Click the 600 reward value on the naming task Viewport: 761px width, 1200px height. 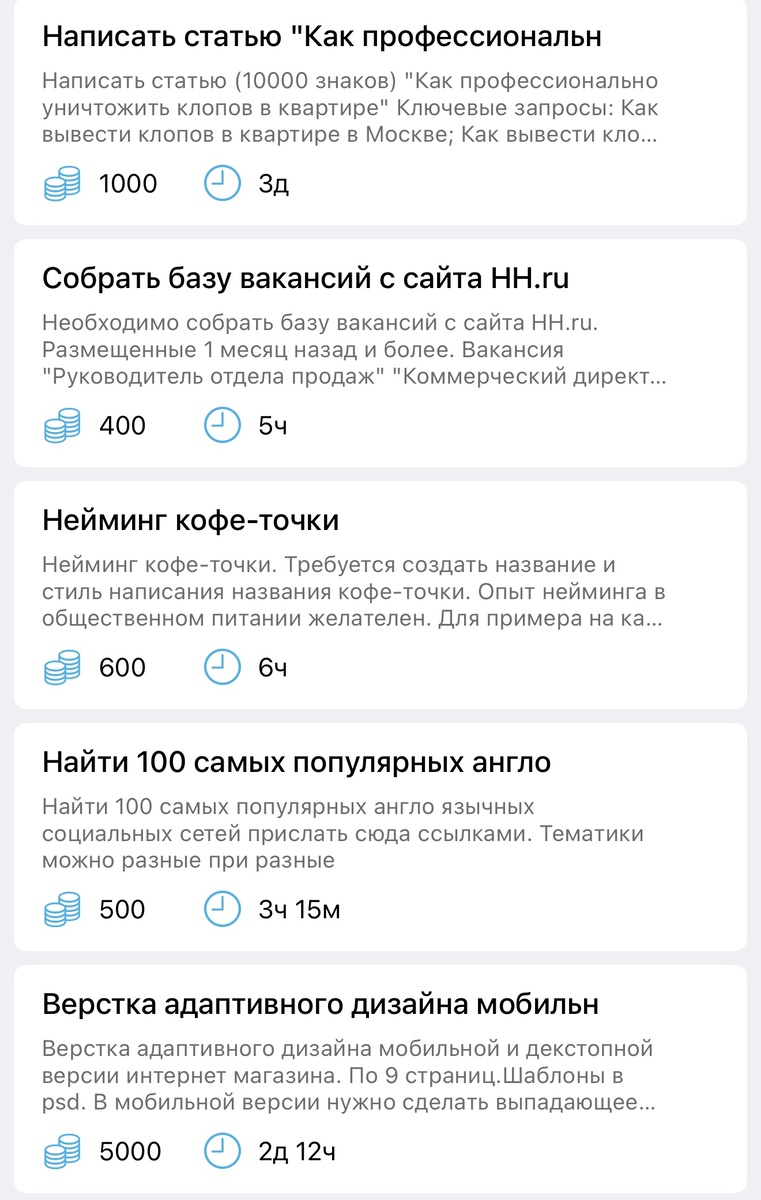[x=122, y=667]
